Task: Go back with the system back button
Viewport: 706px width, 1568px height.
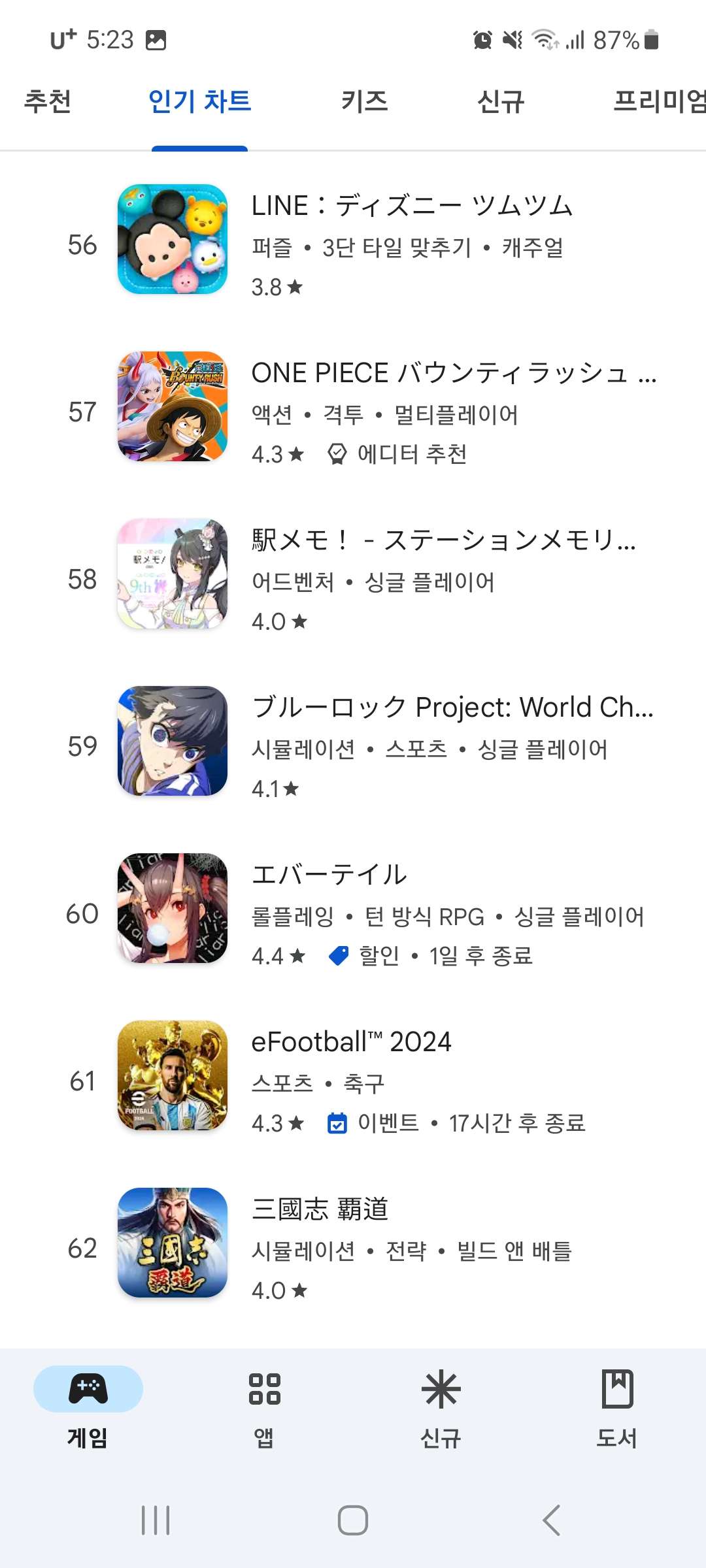Action: pyautogui.click(x=551, y=1520)
